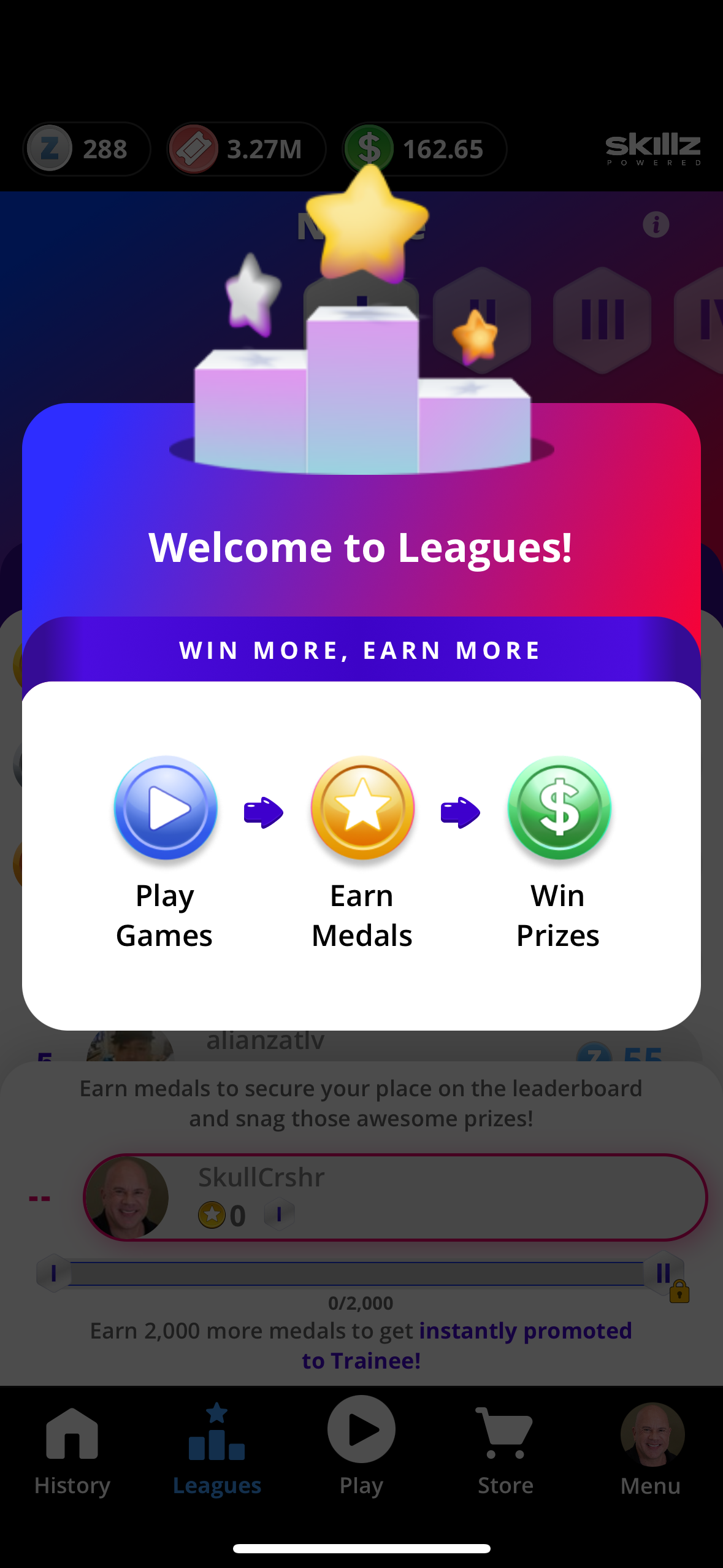Select the league III badge
The height and width of the screenshot is (1568, 723).
[x=602, y=320]
